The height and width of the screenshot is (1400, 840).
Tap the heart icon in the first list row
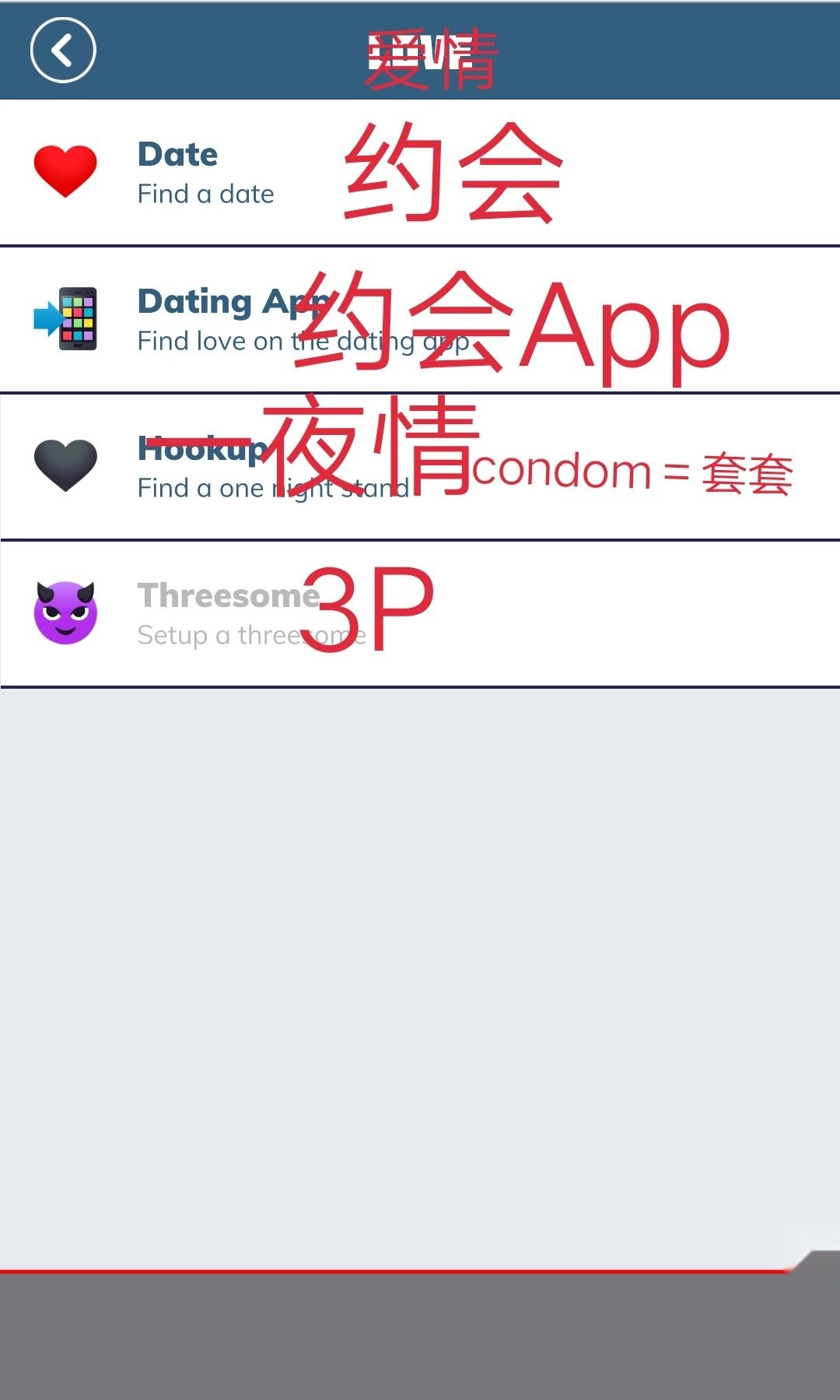66,170
